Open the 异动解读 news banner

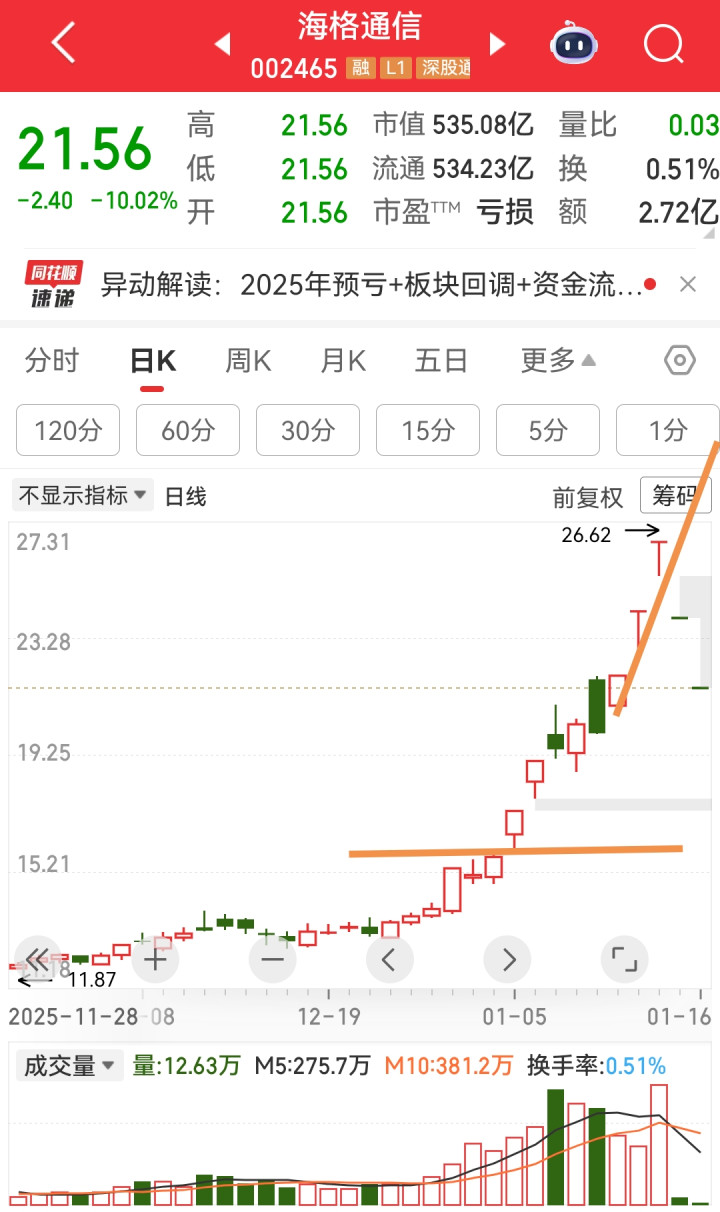point(370,285)
